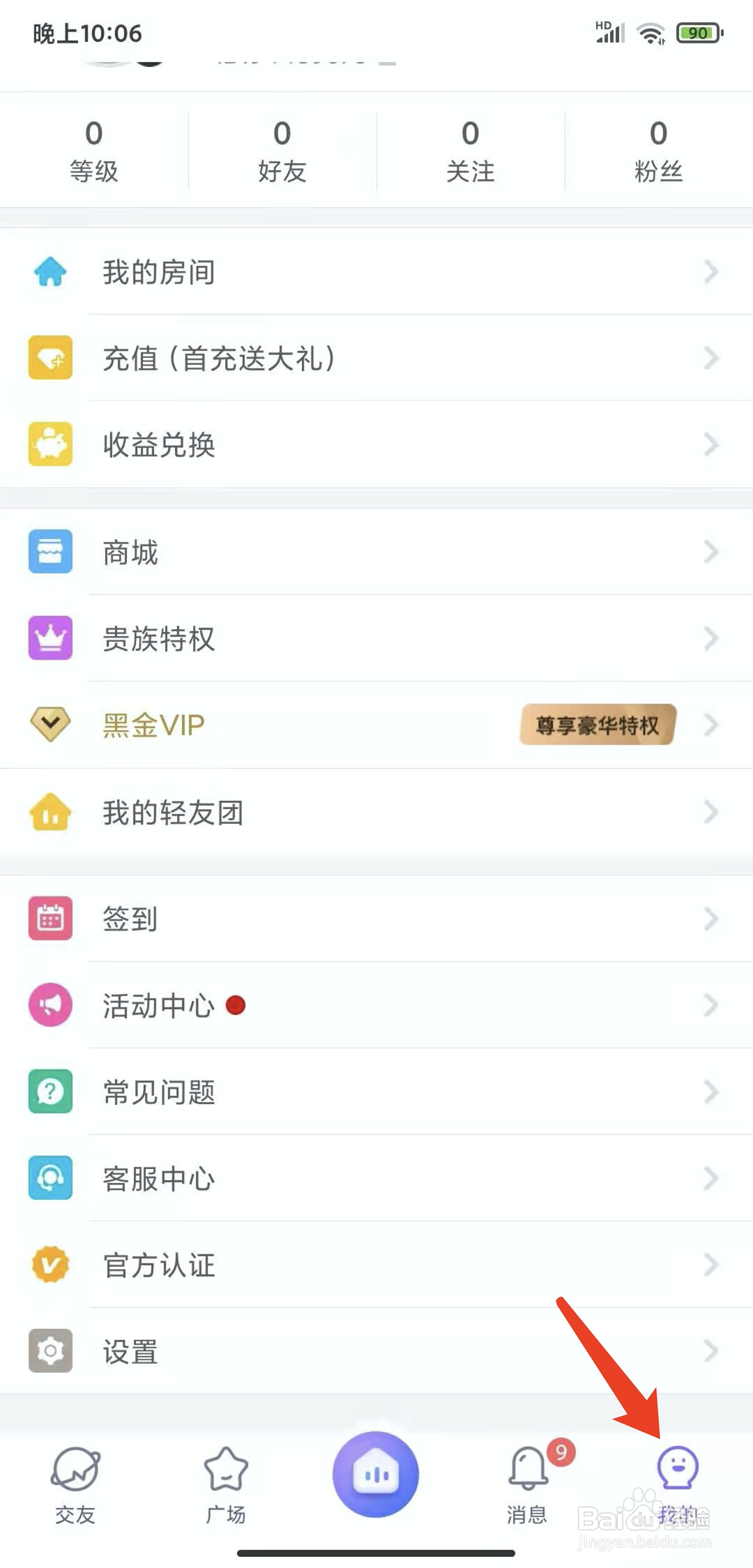The height and width of the screenshot is (1568, 753).
Task: Select the 充值 diamond icon
Action: pyautogui.click(x=50, y=358)
